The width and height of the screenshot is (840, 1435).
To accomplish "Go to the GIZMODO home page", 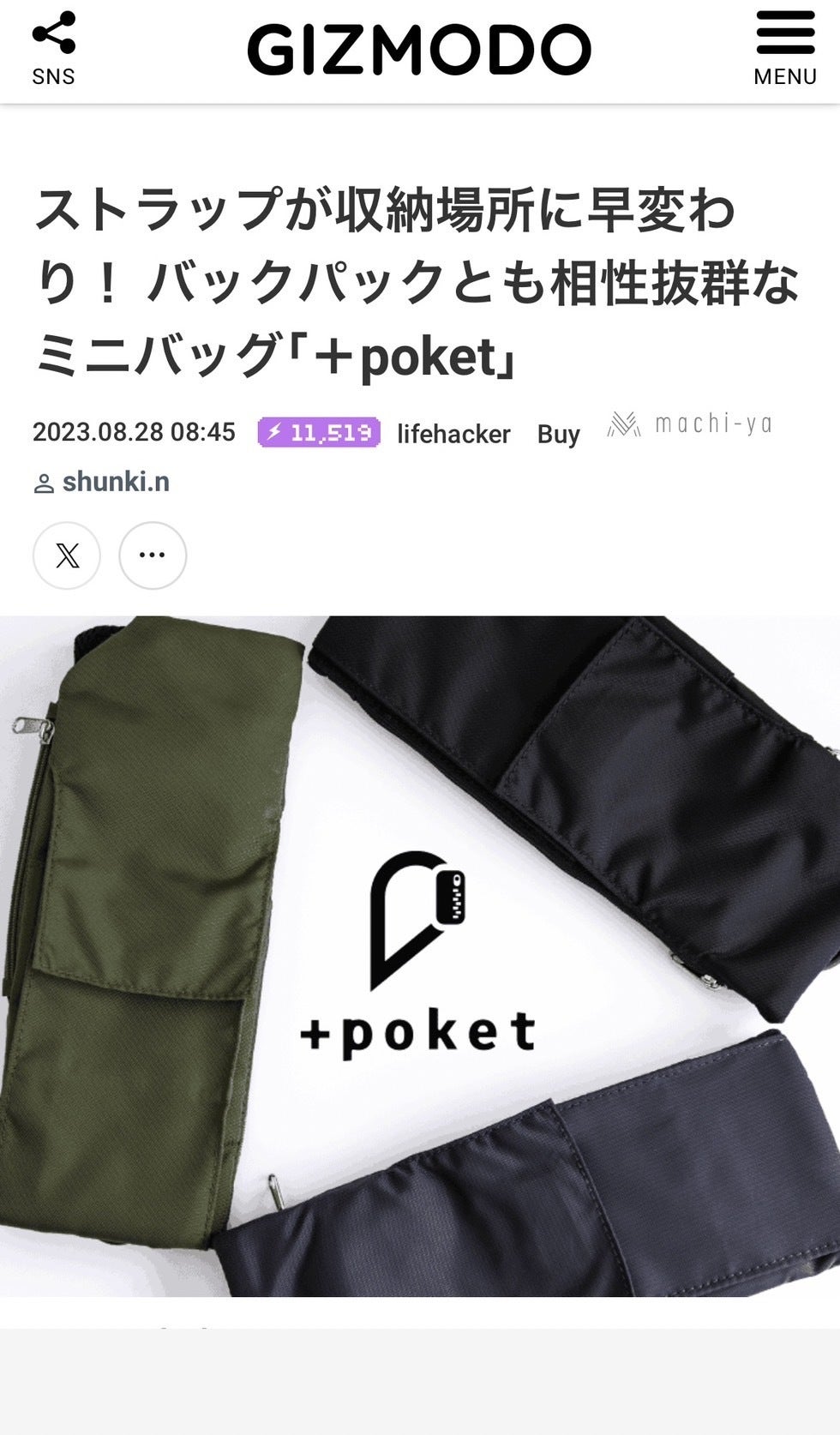I will click(419, 50).
